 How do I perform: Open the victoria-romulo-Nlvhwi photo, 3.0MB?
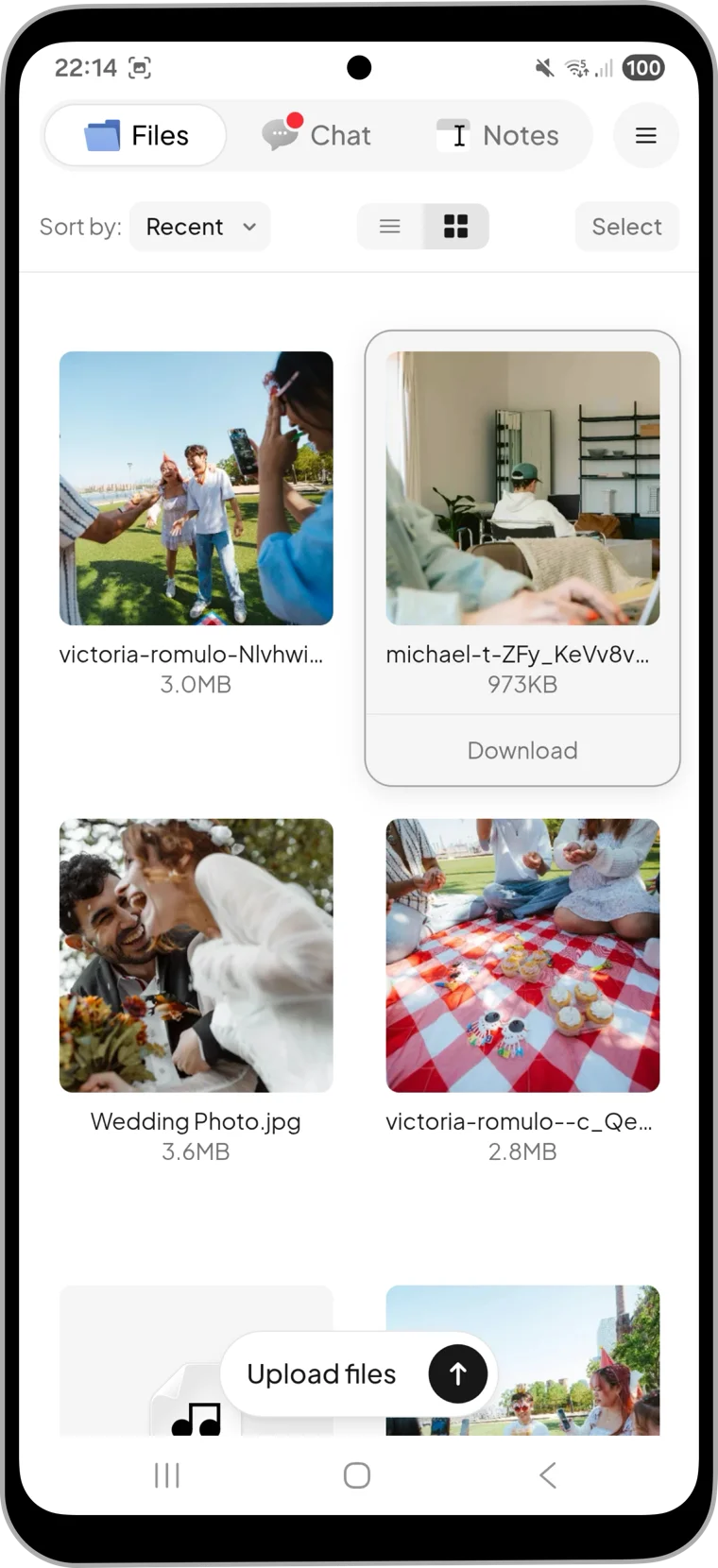(x=197, y=488)
